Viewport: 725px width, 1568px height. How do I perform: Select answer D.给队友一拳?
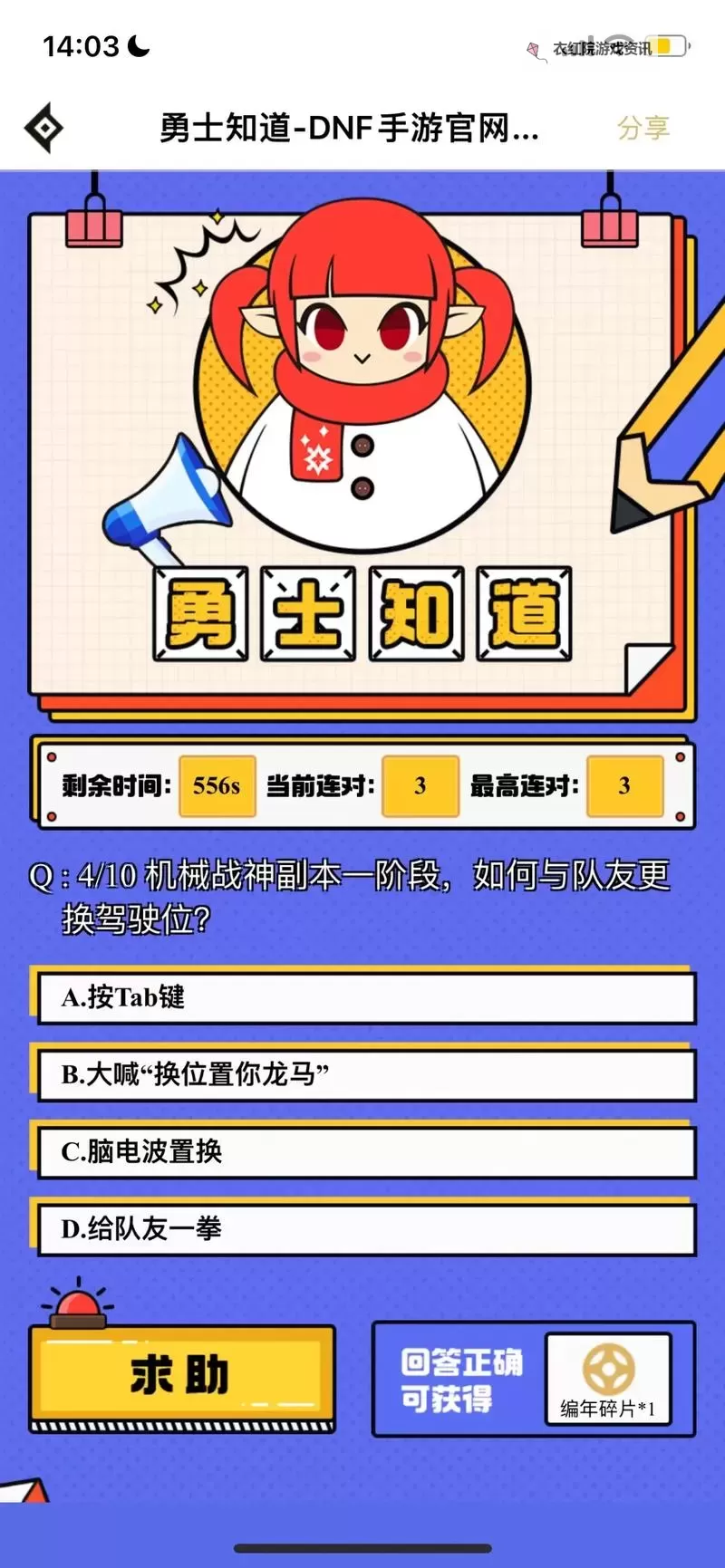tap(362, 1228)
